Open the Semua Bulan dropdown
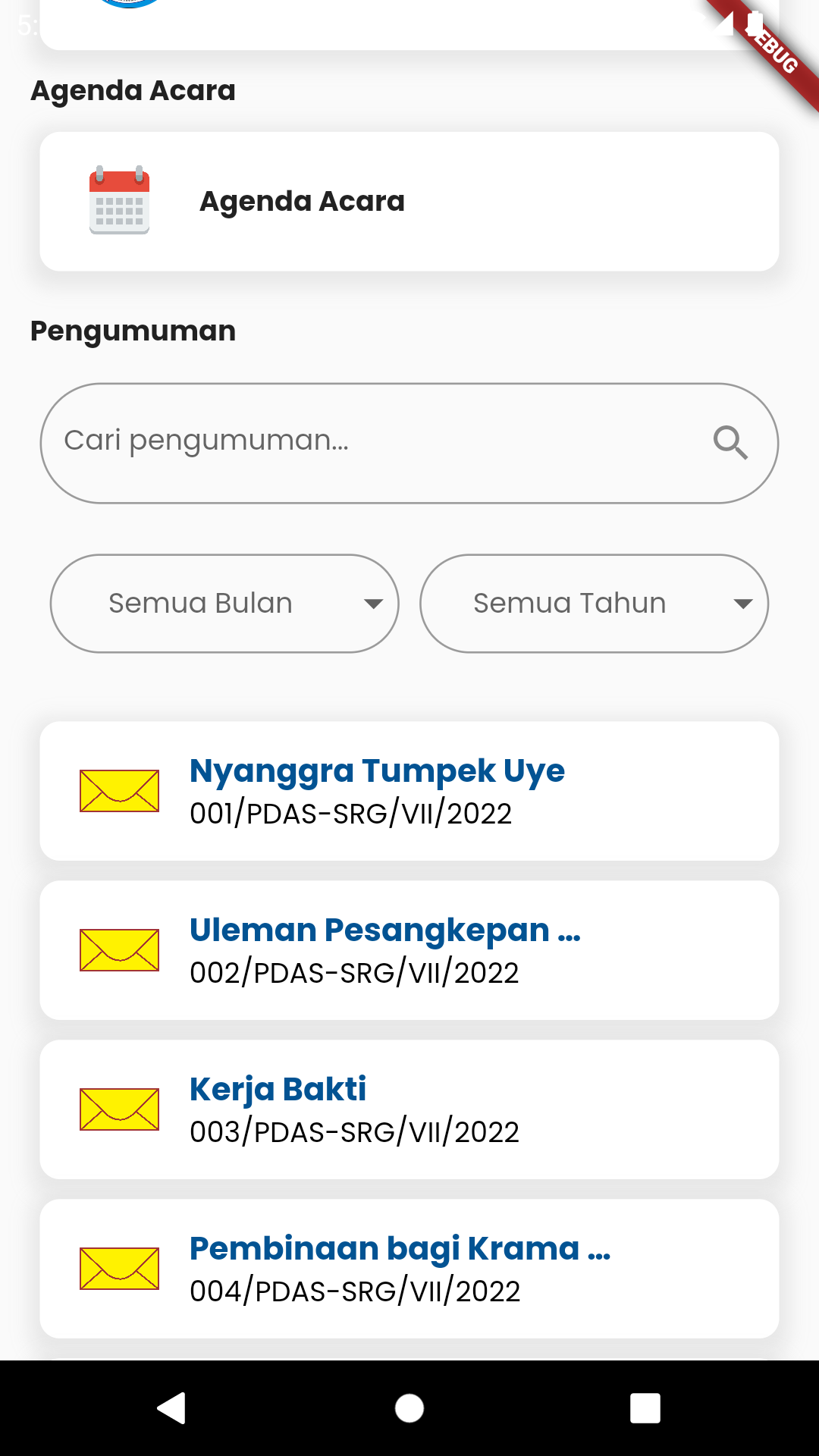Viewport: 819px width, 1456px height. coord(224,603)
